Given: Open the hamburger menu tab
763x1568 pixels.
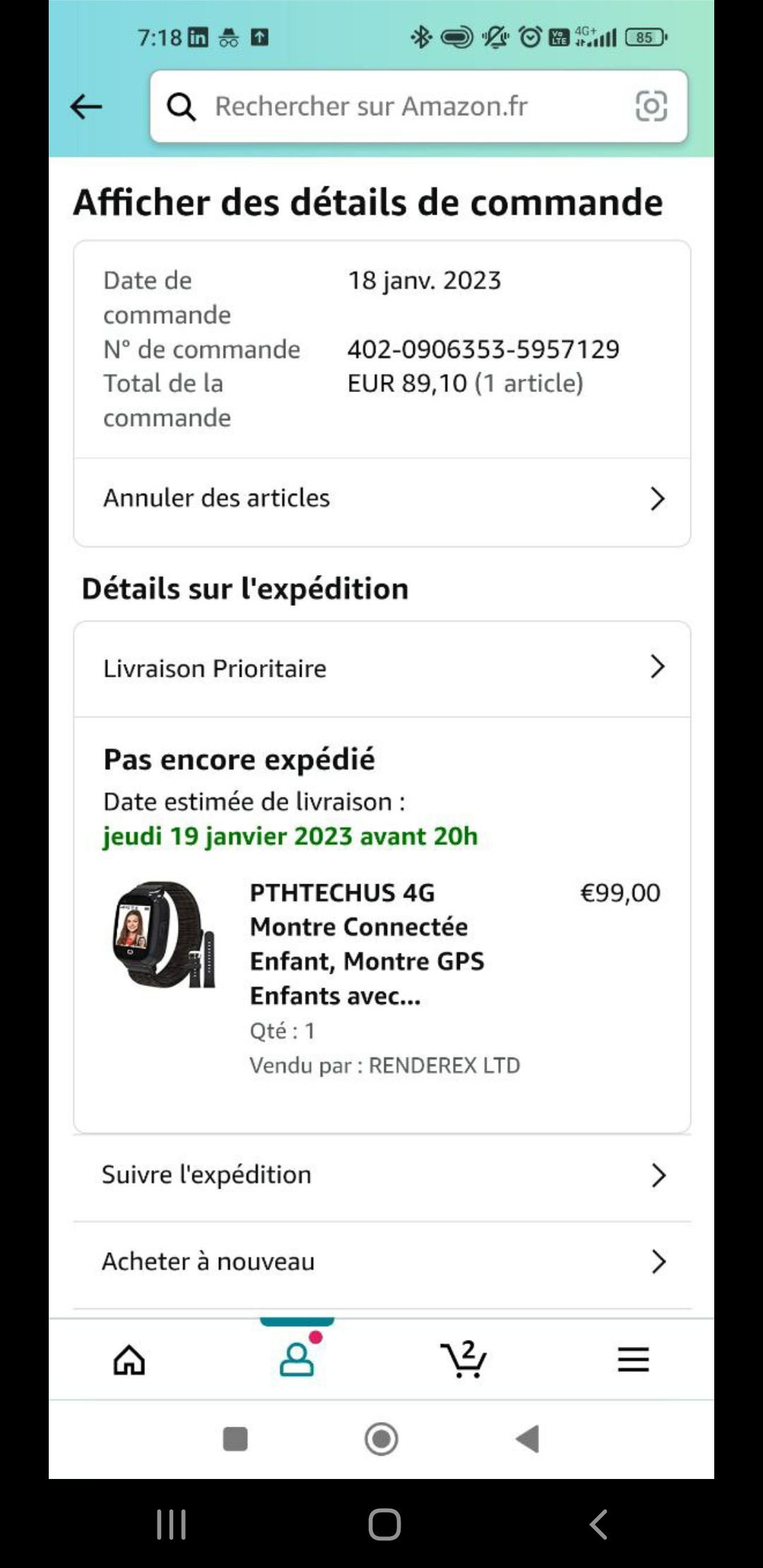Looking at the screenshot, I should tap(633, 1360).
